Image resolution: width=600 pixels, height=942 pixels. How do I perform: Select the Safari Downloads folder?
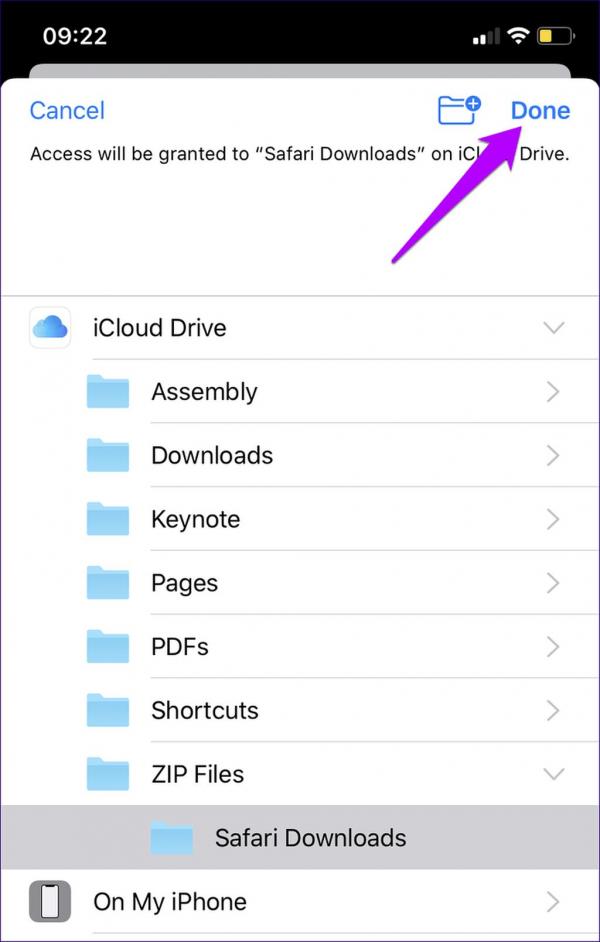pos(310,838)
